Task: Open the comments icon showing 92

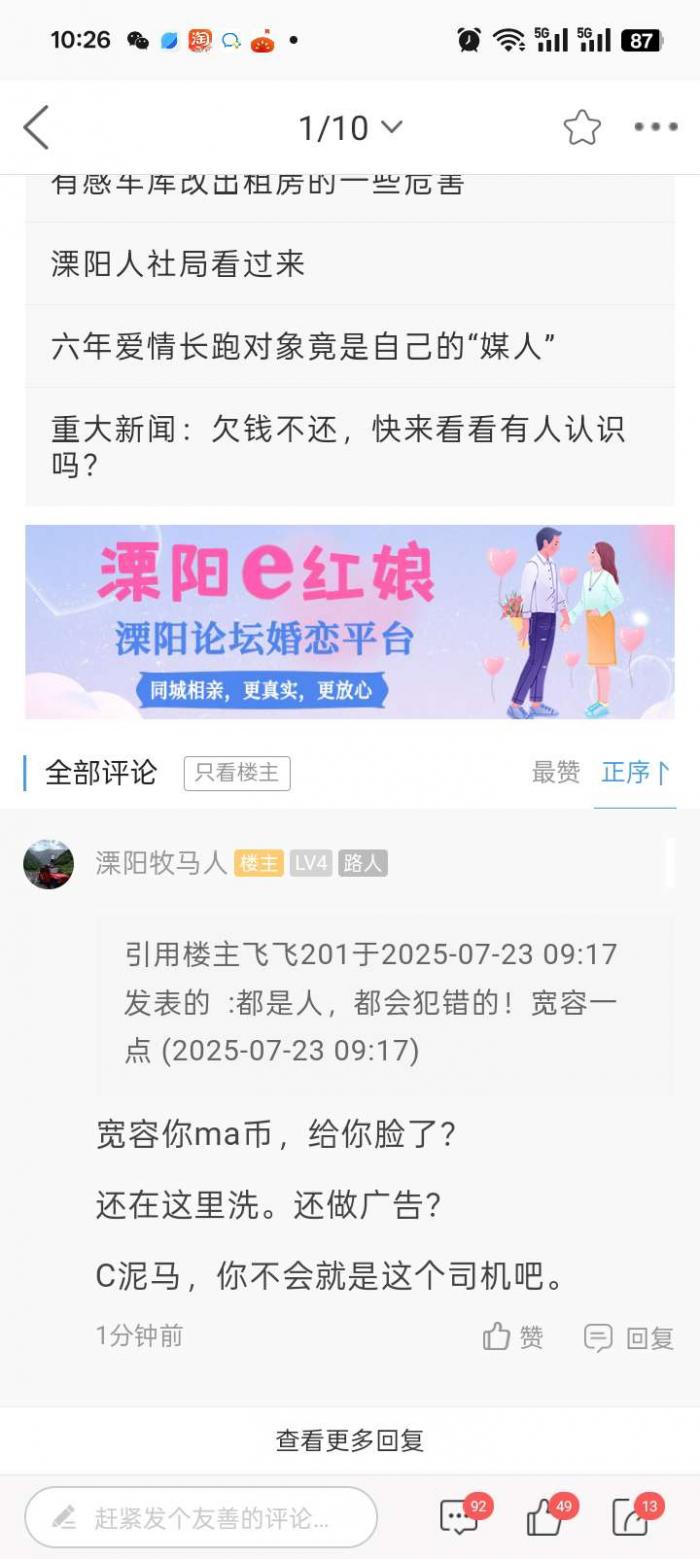Action: [x=460, y=1517]
